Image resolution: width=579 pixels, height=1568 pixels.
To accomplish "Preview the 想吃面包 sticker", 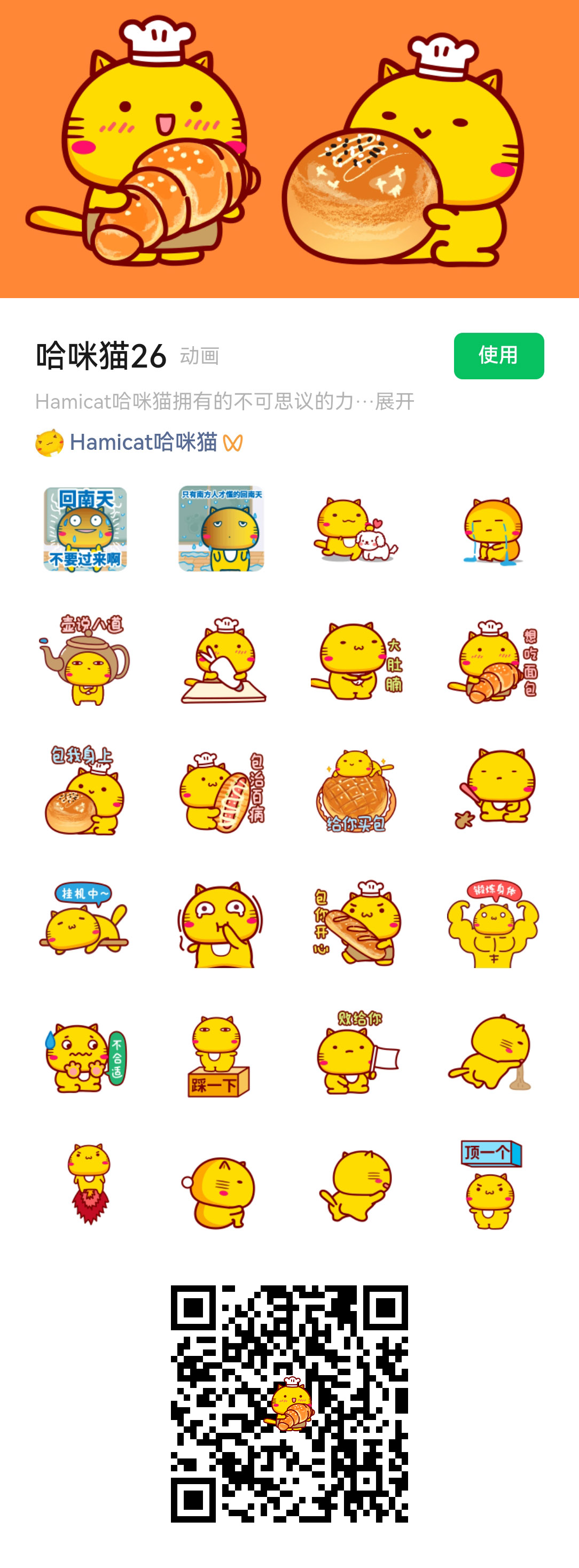I will [492, 660].
